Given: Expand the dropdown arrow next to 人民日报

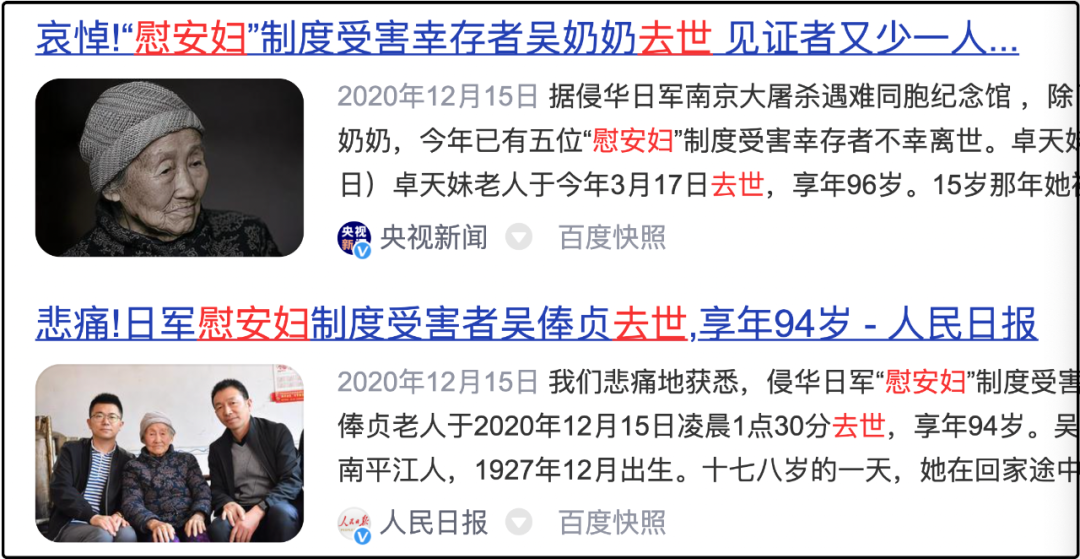Looking at the screenshot, I should pos(518,522).
